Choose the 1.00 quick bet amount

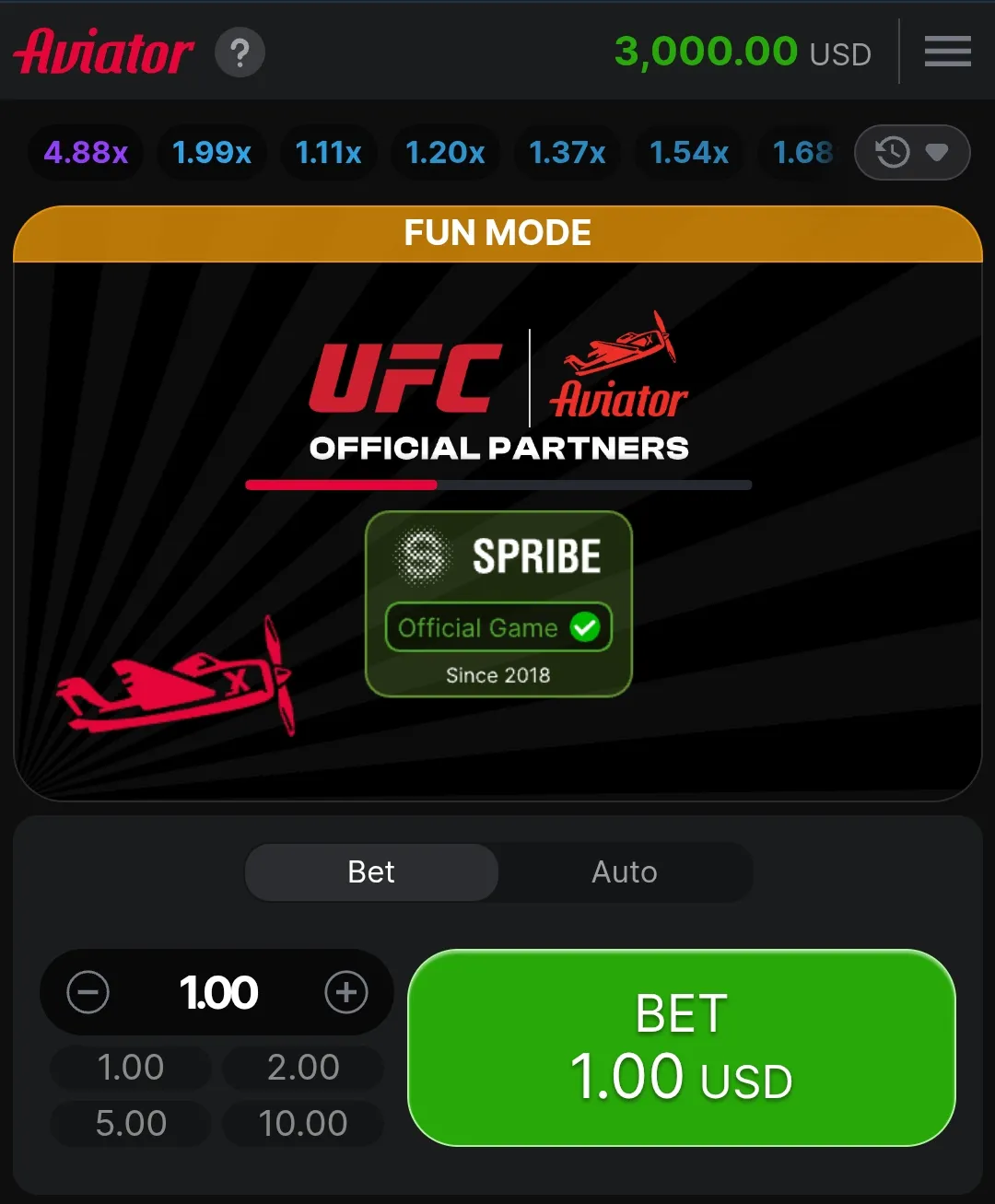131,1067
